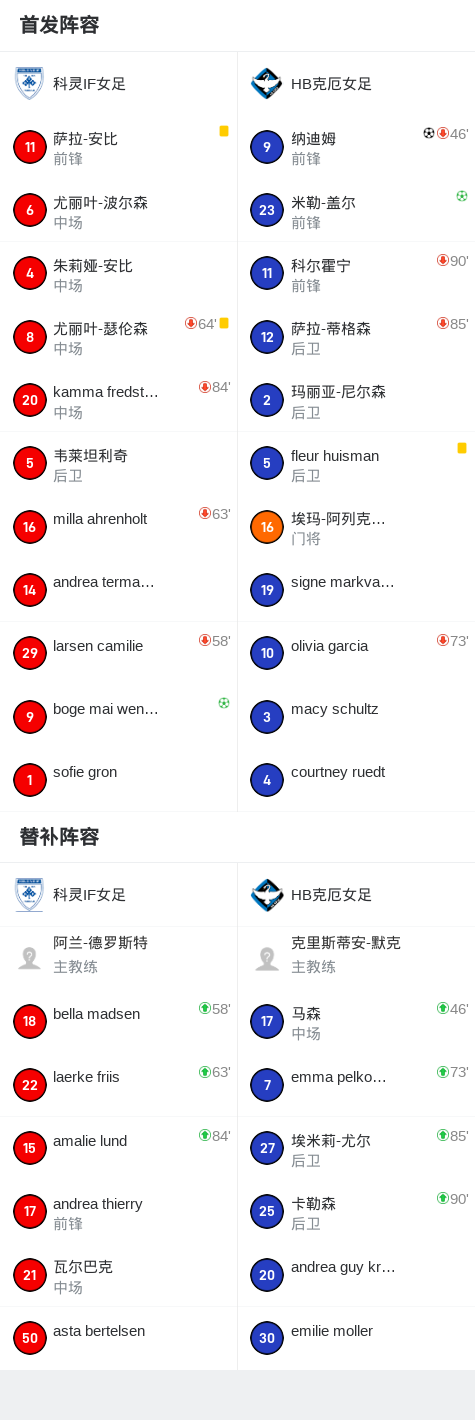Open the HB克厄女足 team in starting lineup

click(356, 83)
